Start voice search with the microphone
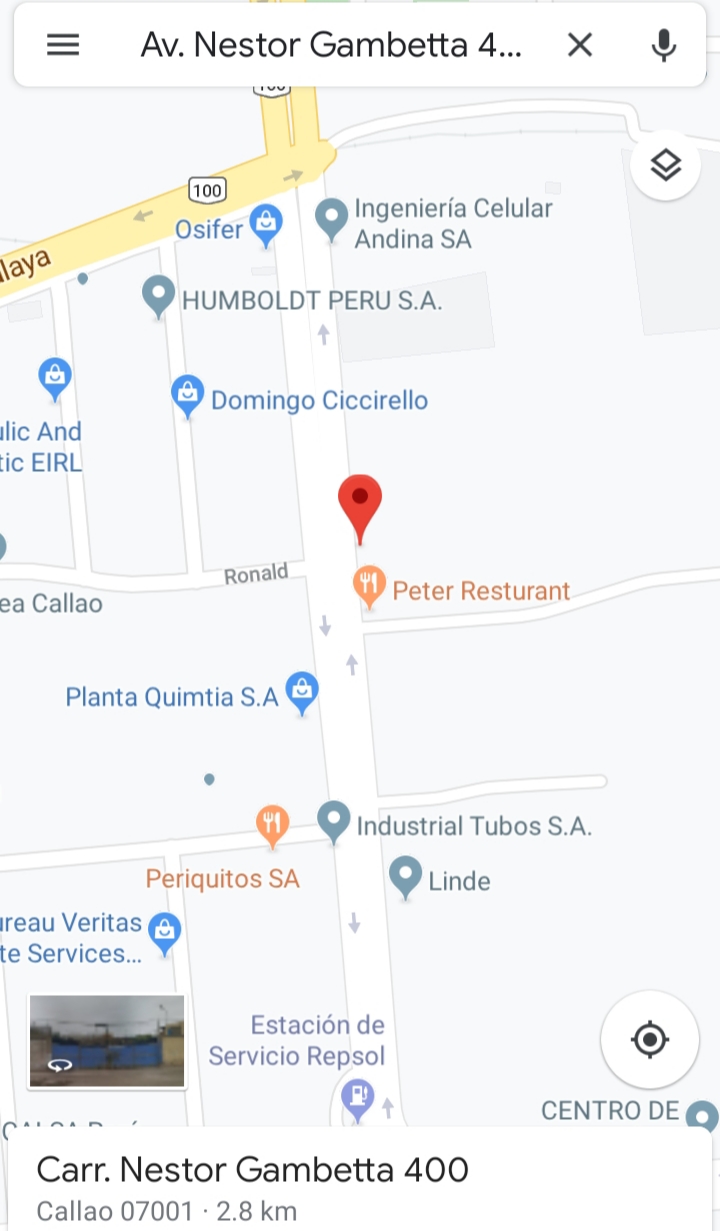This screenshot has width=720, height=1231. click(663, 45)
